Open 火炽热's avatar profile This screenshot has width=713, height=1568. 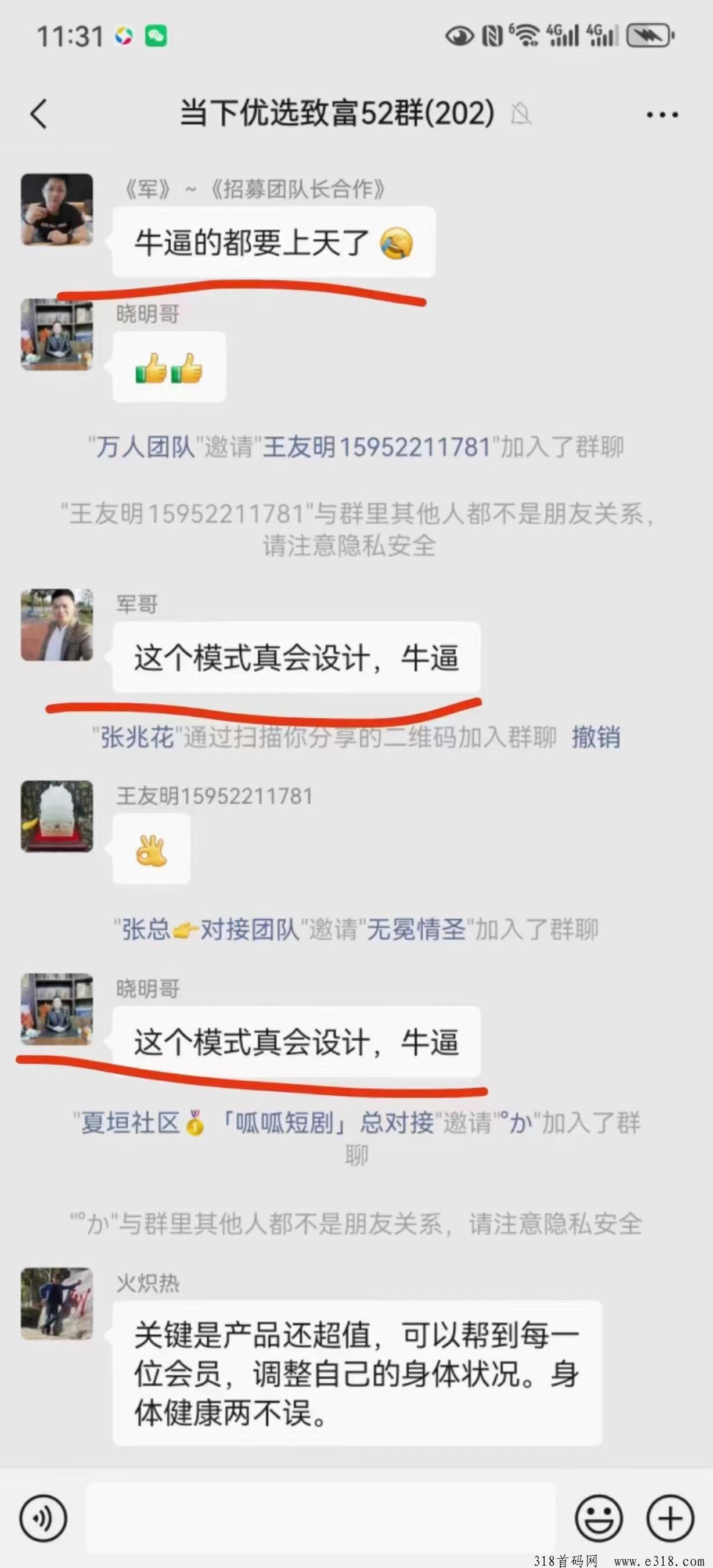pyautogui.click(x=57, y=1303)
